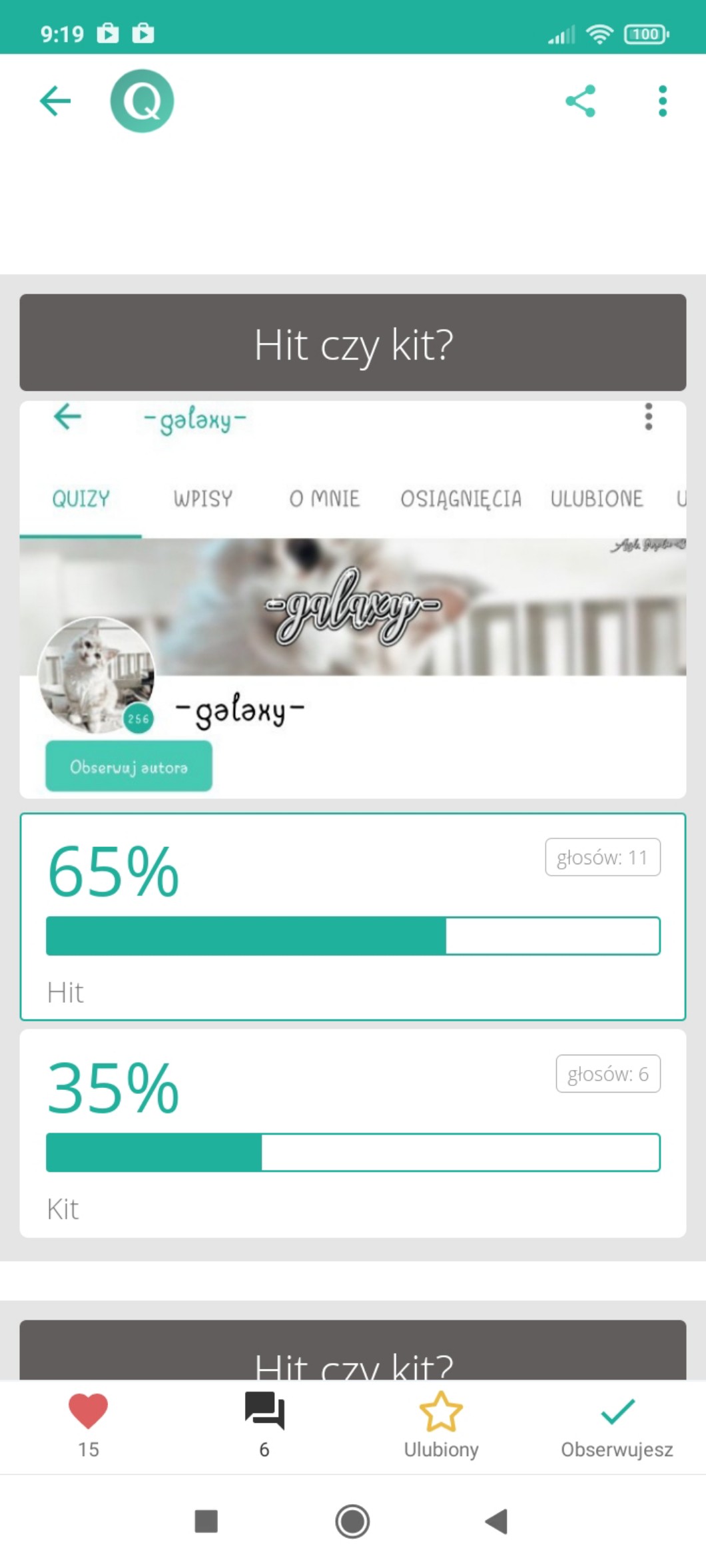Go back using the top arrow
Image resolution: width=706 pixels, height=1568 pixels.
point(55,101)
